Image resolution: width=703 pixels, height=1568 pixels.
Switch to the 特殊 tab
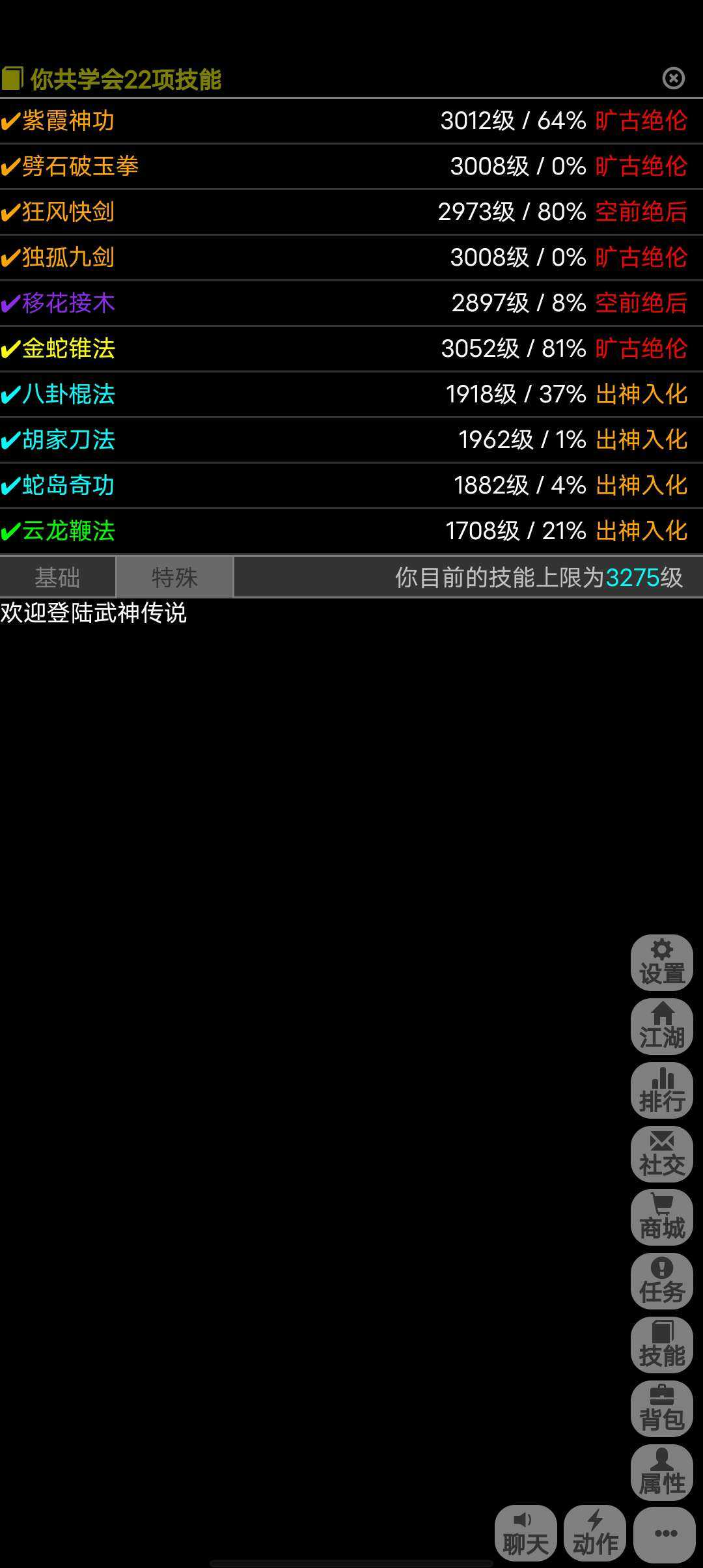coord(174,578)
